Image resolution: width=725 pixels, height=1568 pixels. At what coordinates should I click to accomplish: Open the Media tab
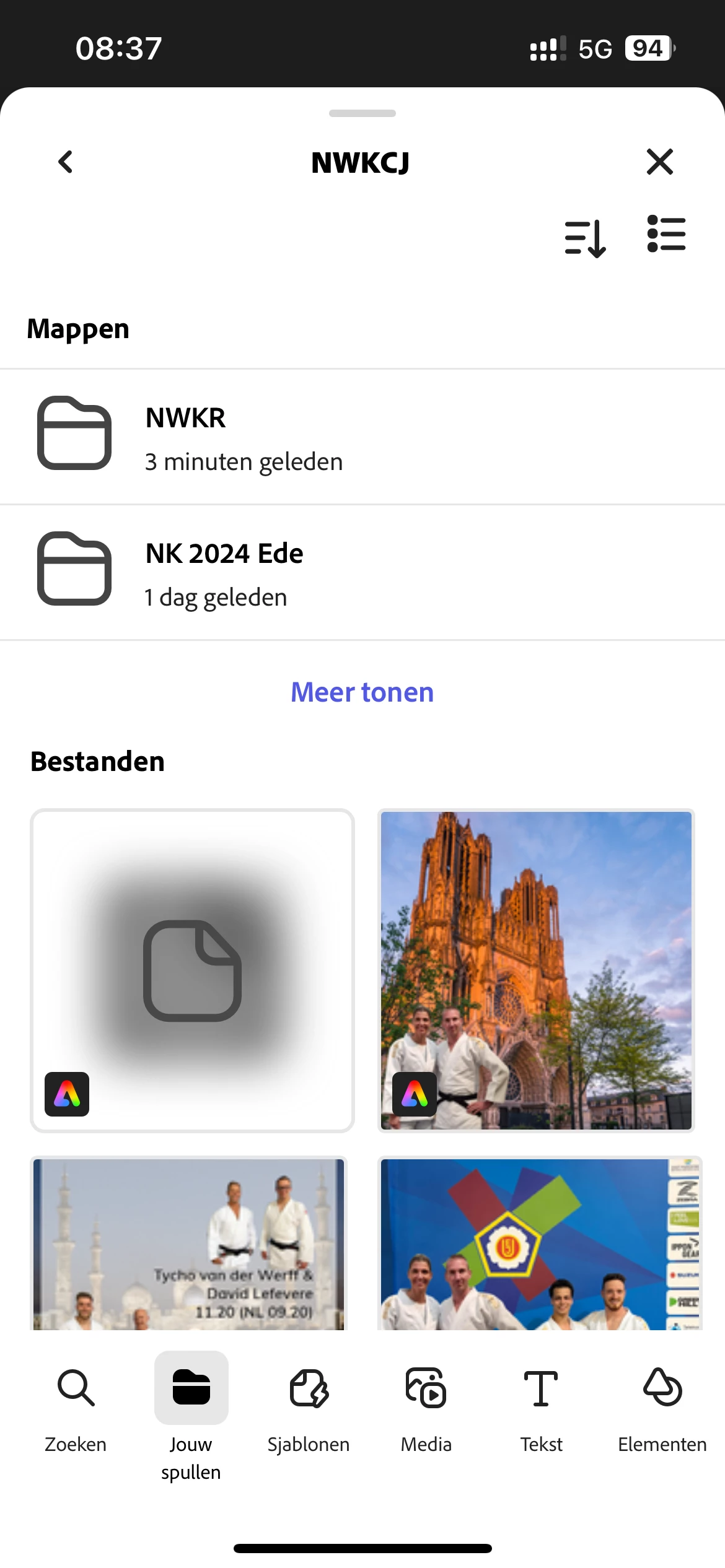coord(426,1406)
